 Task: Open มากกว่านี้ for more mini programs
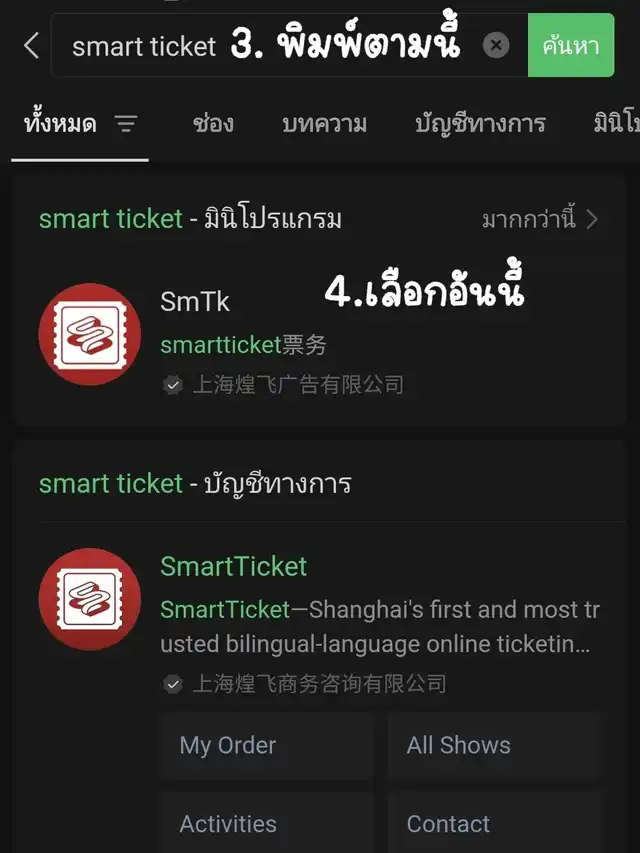pyautogui.click(x=540, y=219)
